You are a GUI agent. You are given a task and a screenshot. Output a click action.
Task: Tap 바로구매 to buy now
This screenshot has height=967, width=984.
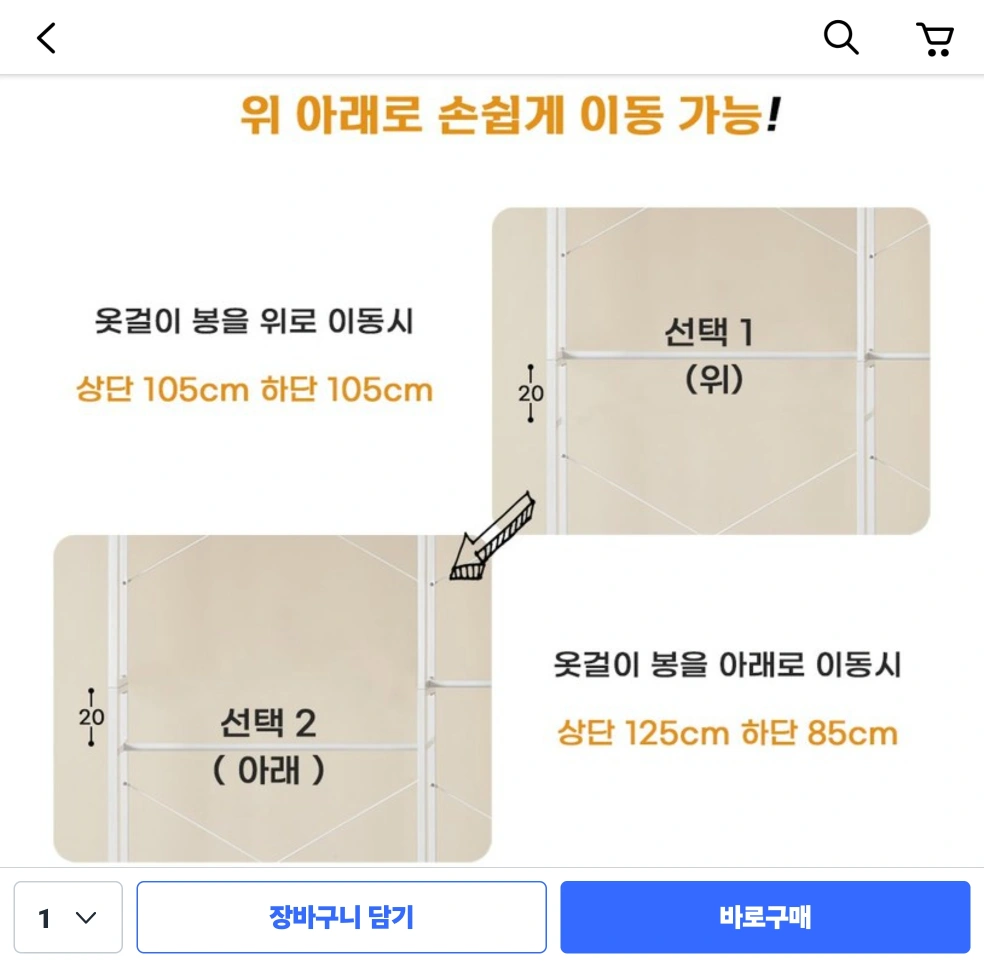click(765, 917)
